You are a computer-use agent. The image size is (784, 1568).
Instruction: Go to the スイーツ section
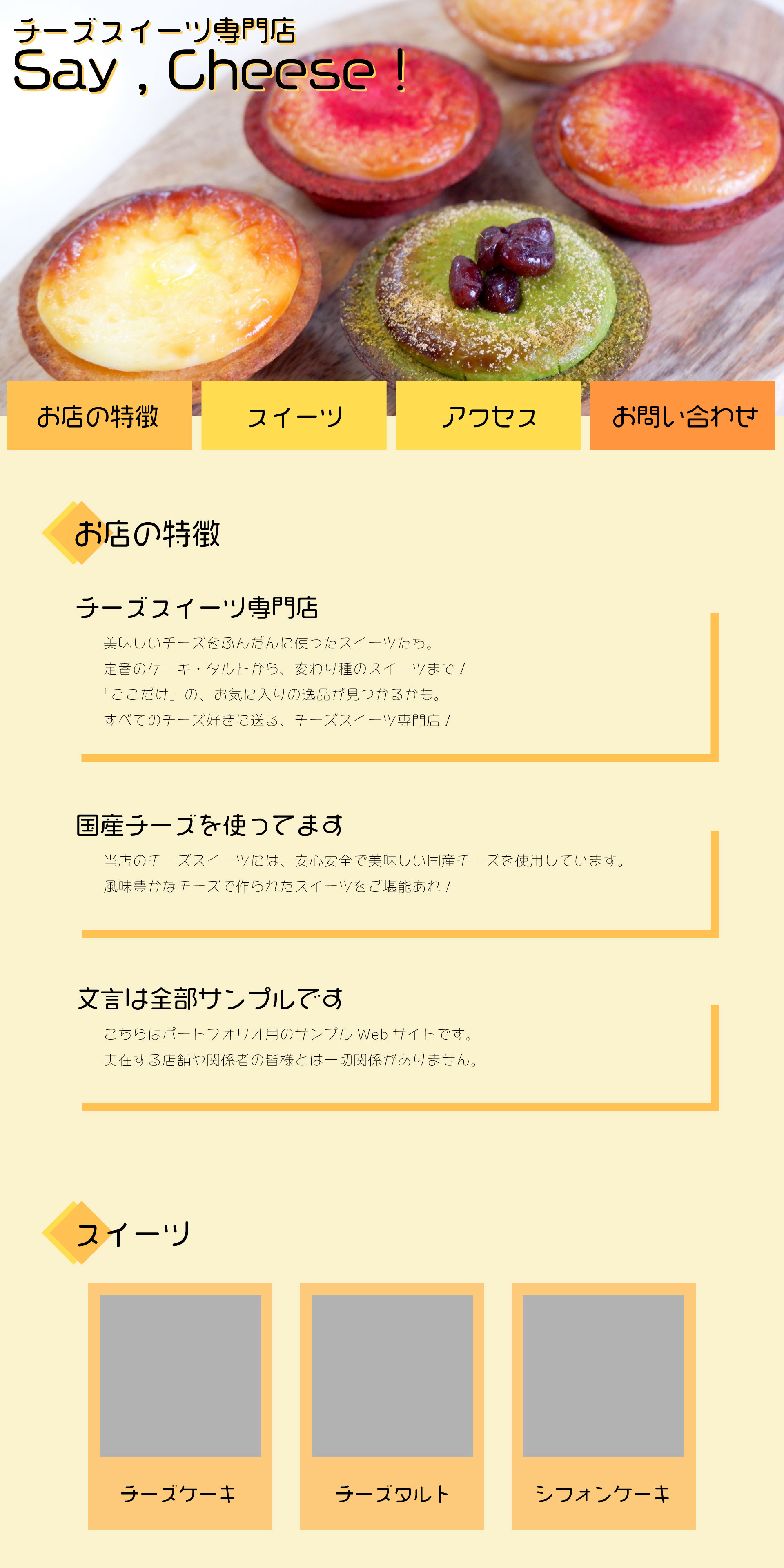(x=294, y=416)
